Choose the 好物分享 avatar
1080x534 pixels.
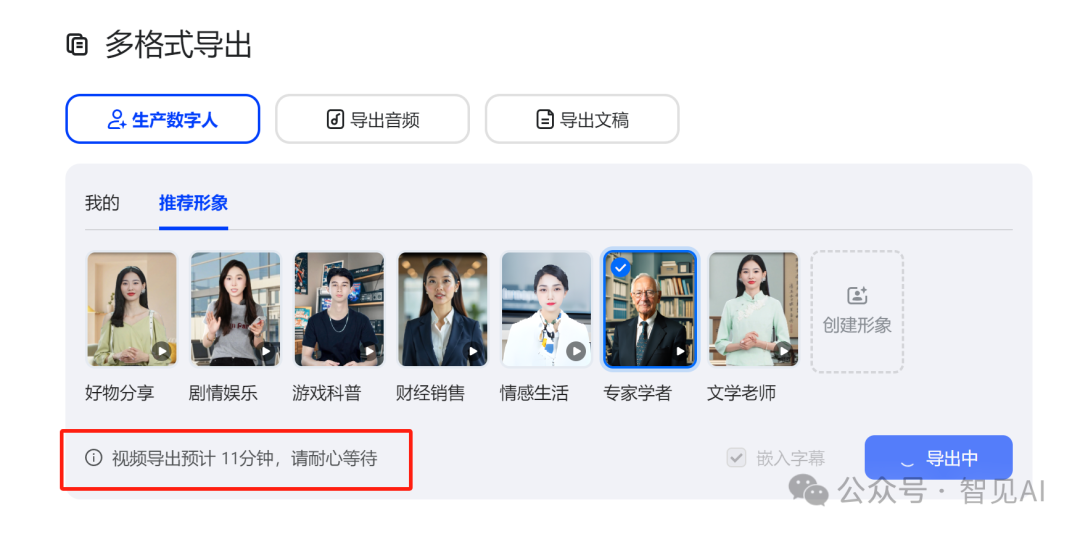pos(131,309)
